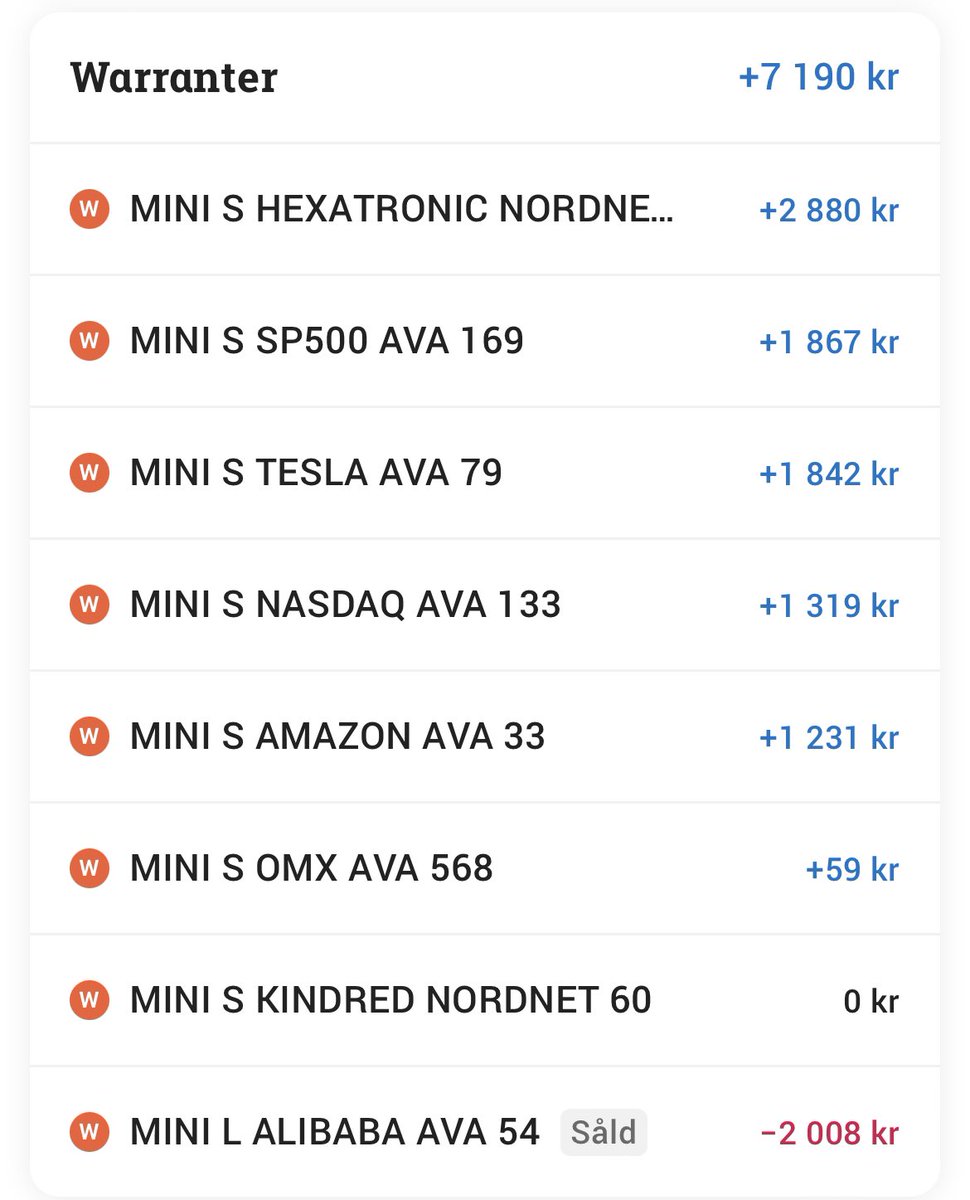The image size is (970, 1200).
Task: Open MINI S NASDAQ AVA 133
Action: [x=345, y=605]
